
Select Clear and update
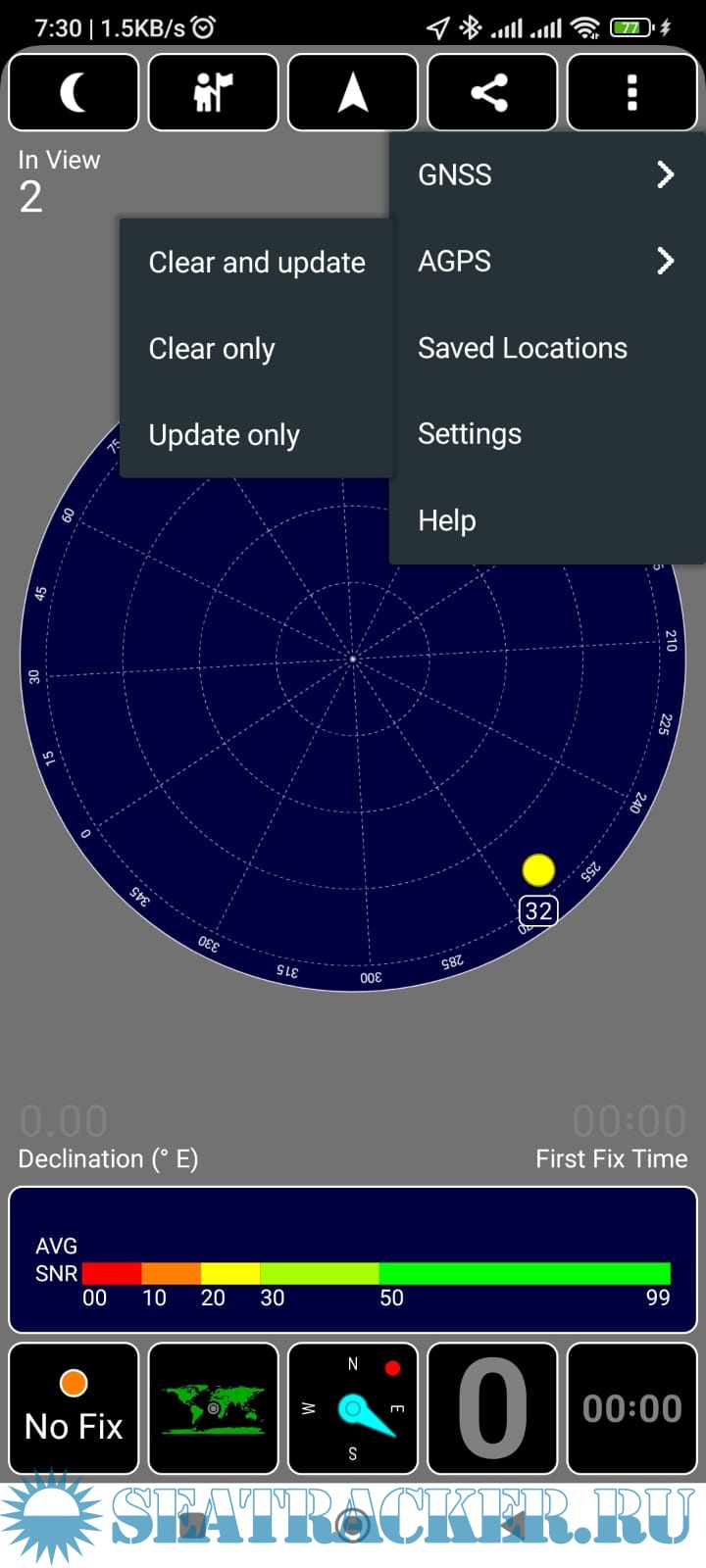tap(257, 263)
